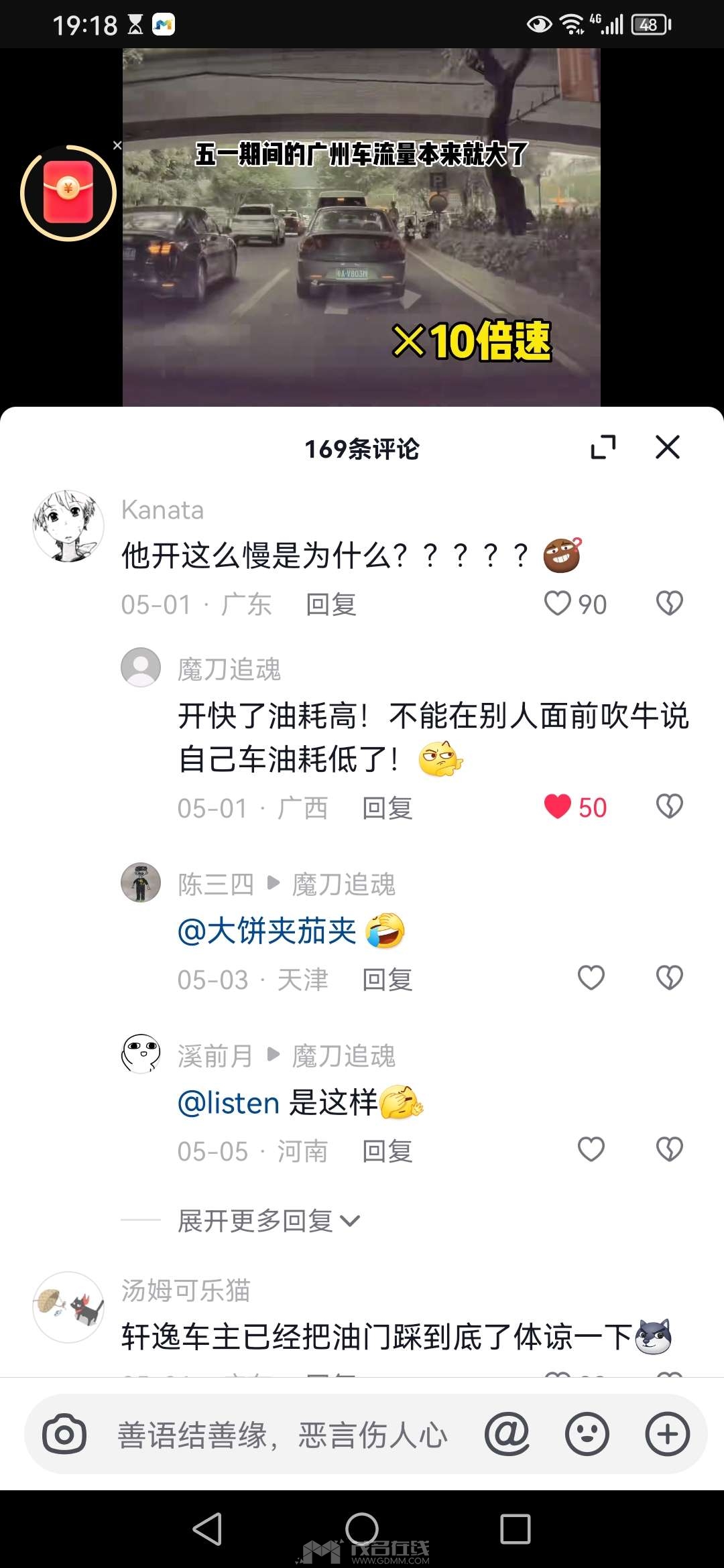
Task: Open the red envelope reward icon
Action: click(x=68, y=193)
